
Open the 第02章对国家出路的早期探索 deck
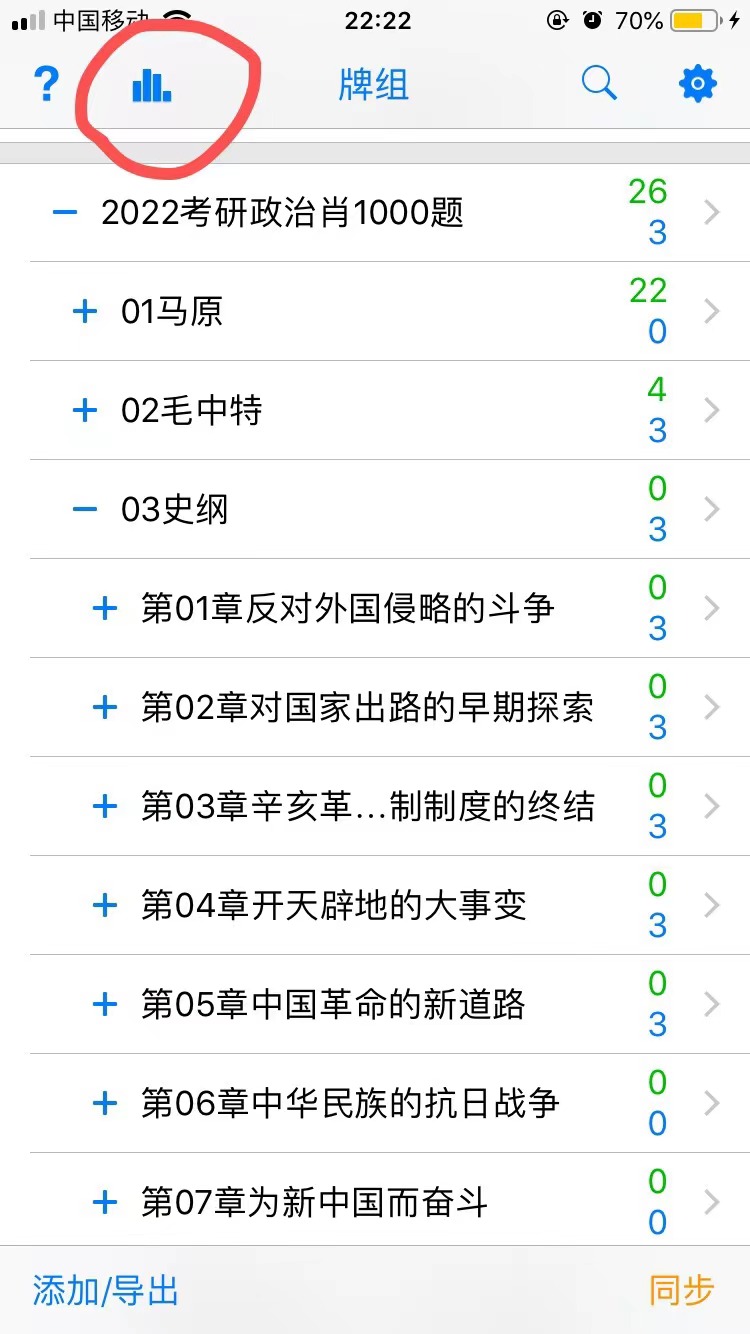[367, 707]
